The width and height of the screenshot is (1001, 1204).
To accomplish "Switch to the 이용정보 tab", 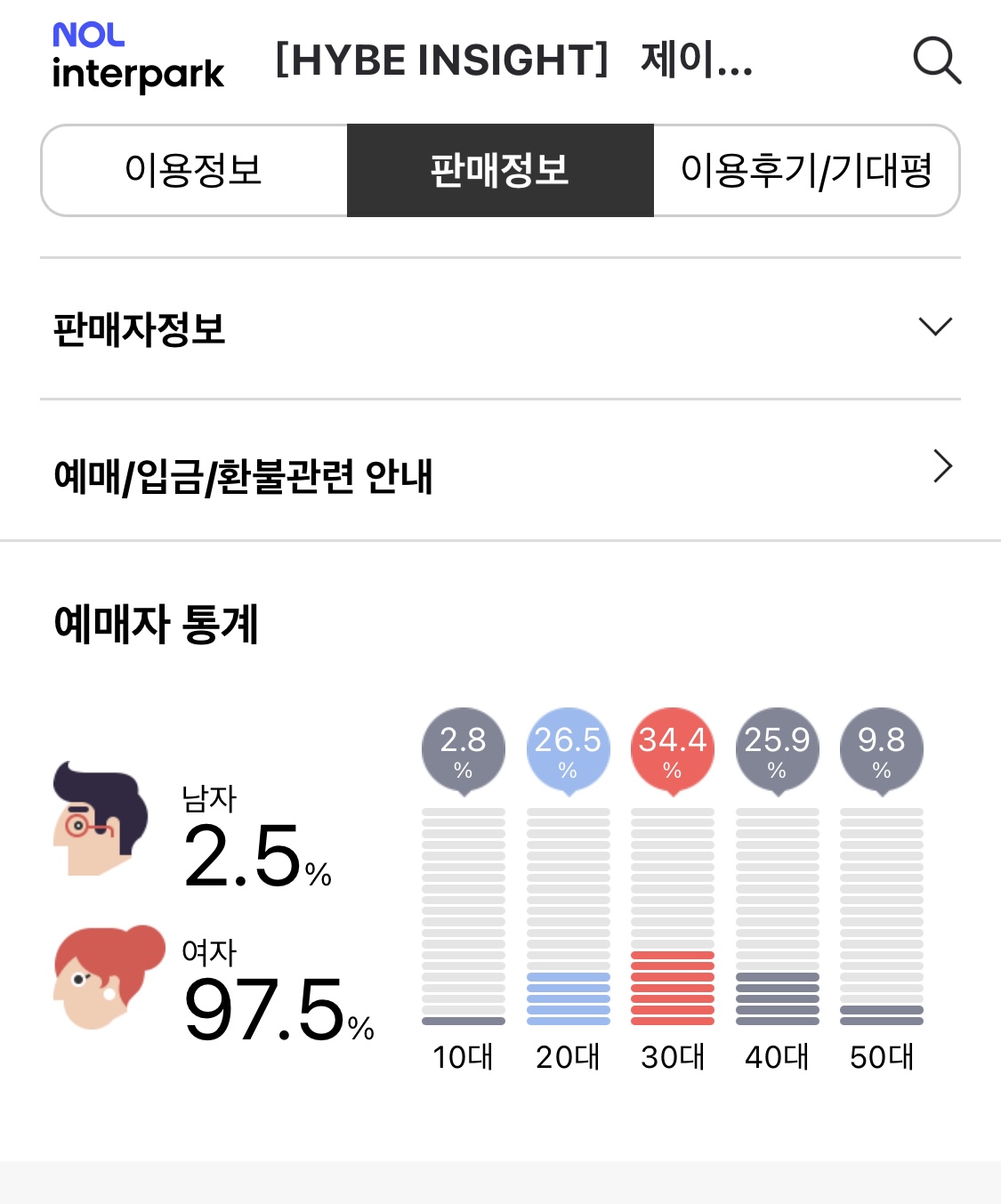I will 194,170.
